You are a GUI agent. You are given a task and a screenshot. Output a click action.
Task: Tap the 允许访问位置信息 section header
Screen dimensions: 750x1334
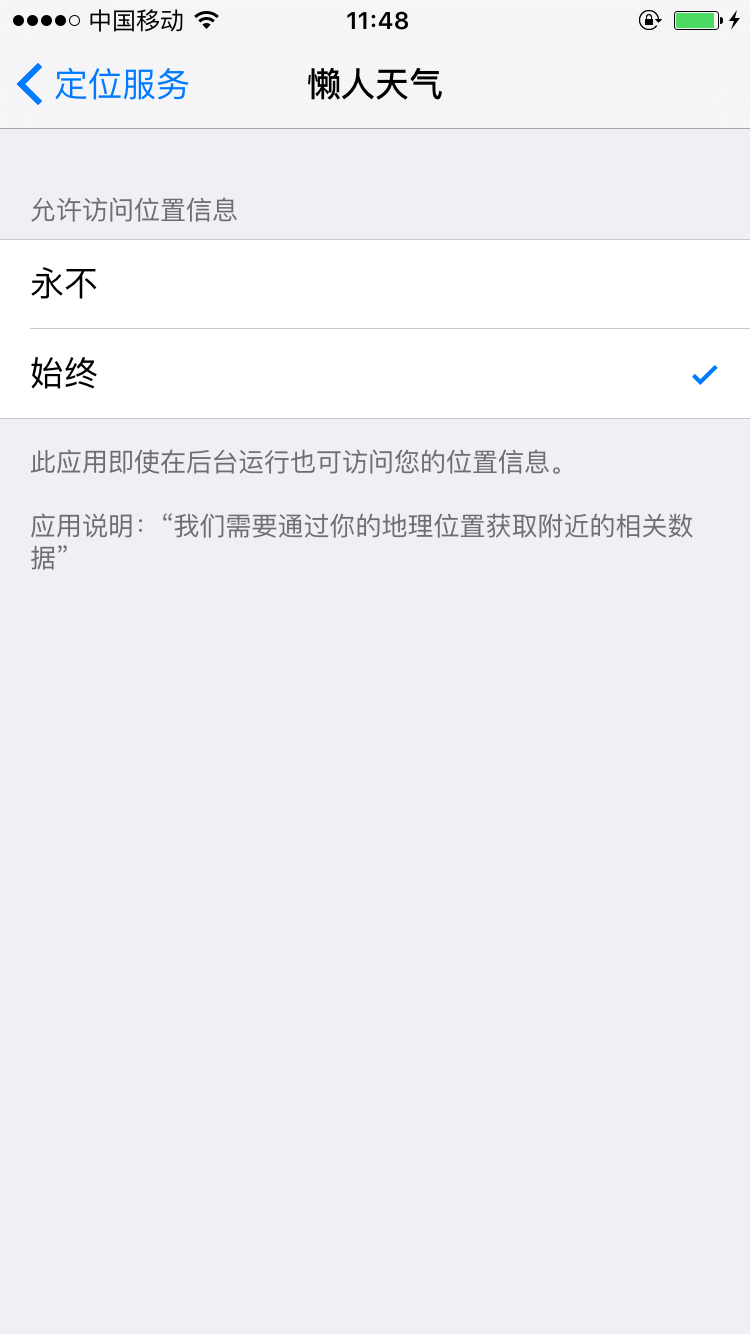pyautogui.click(x=137, y=210)
